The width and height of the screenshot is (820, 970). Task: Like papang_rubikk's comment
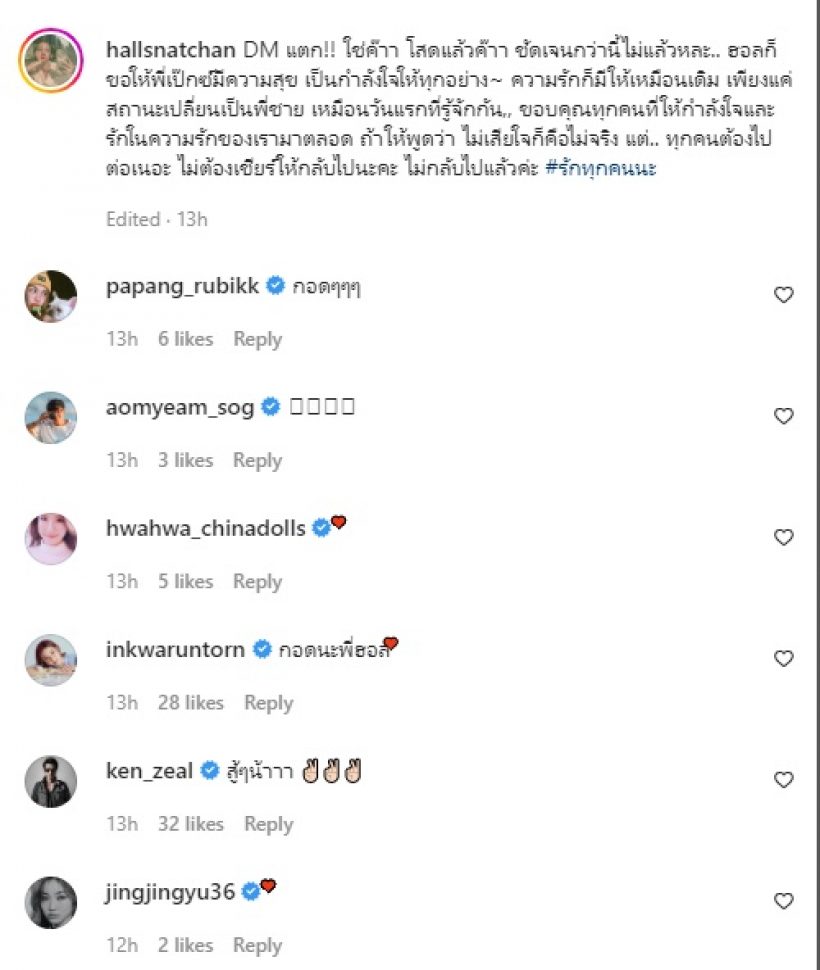coord(784,295)
